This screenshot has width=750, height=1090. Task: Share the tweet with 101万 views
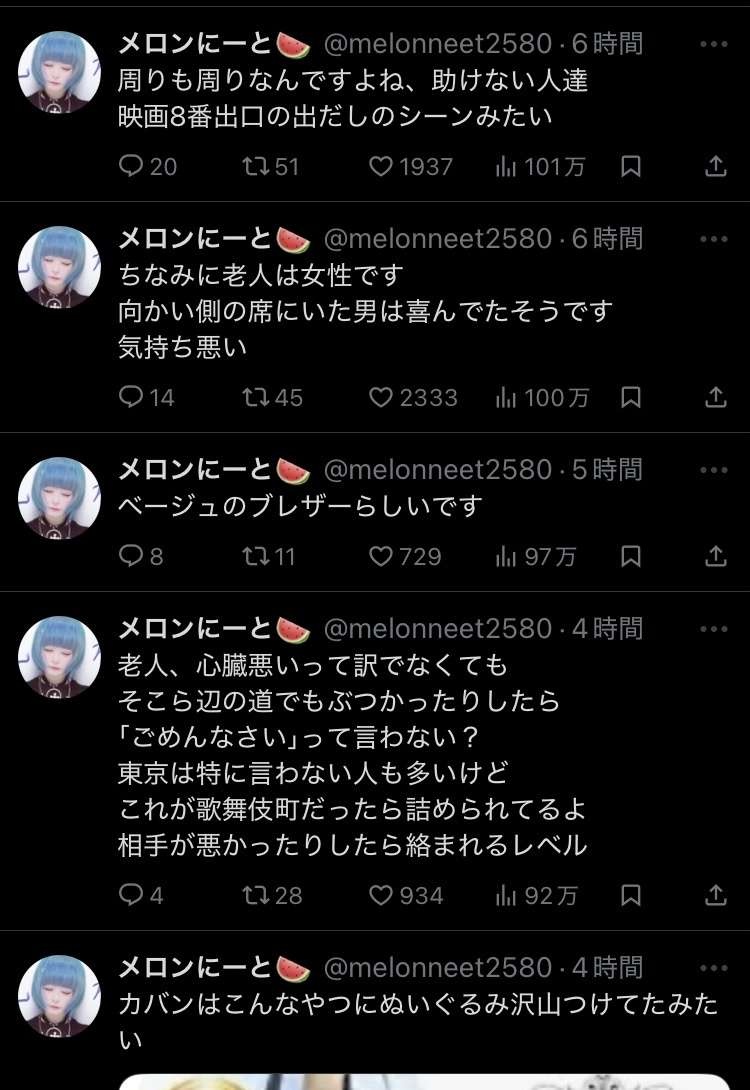(x=716, y=167)
